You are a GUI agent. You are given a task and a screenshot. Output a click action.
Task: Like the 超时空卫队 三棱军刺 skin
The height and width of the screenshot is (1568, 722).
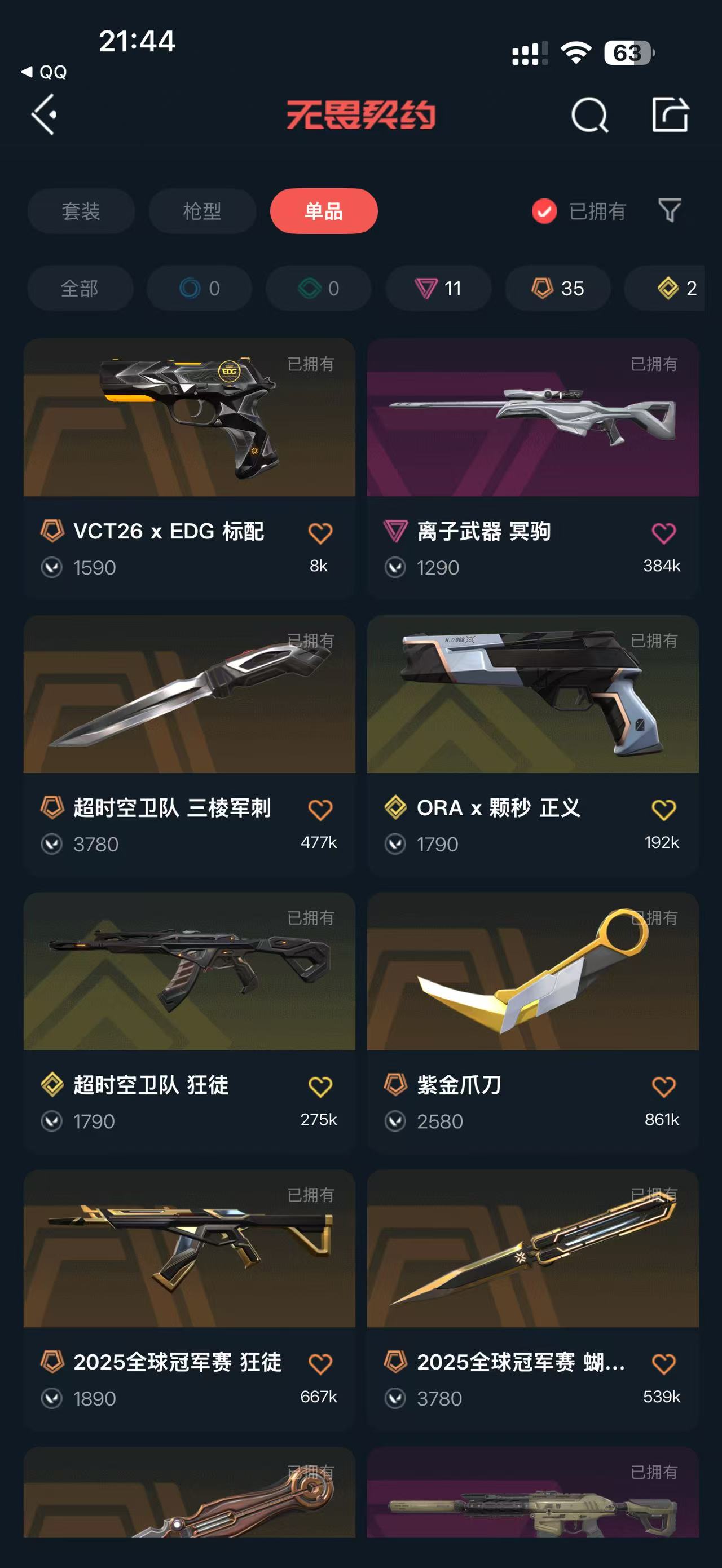click(x=320, y=810)
